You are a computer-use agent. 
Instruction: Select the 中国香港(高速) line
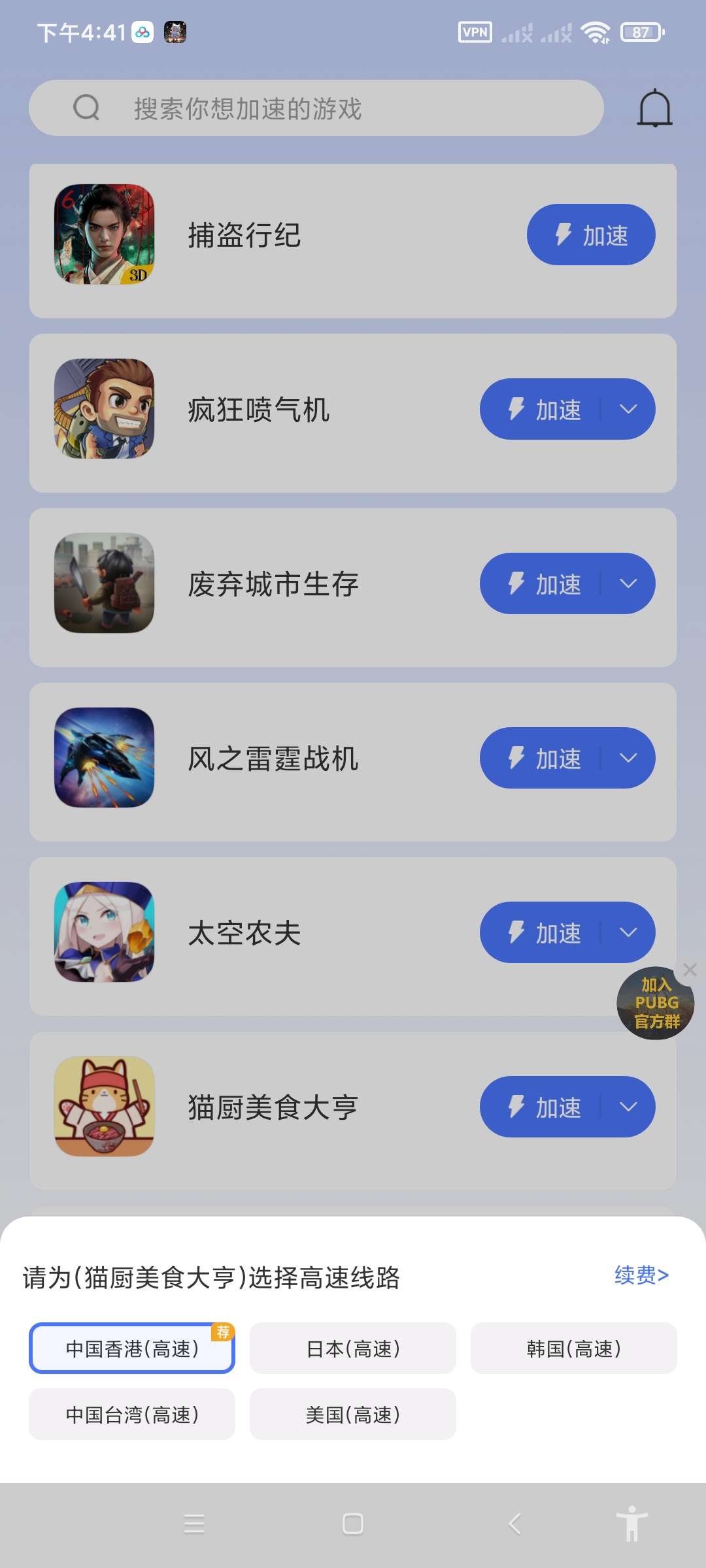(x=132, y=1348)
